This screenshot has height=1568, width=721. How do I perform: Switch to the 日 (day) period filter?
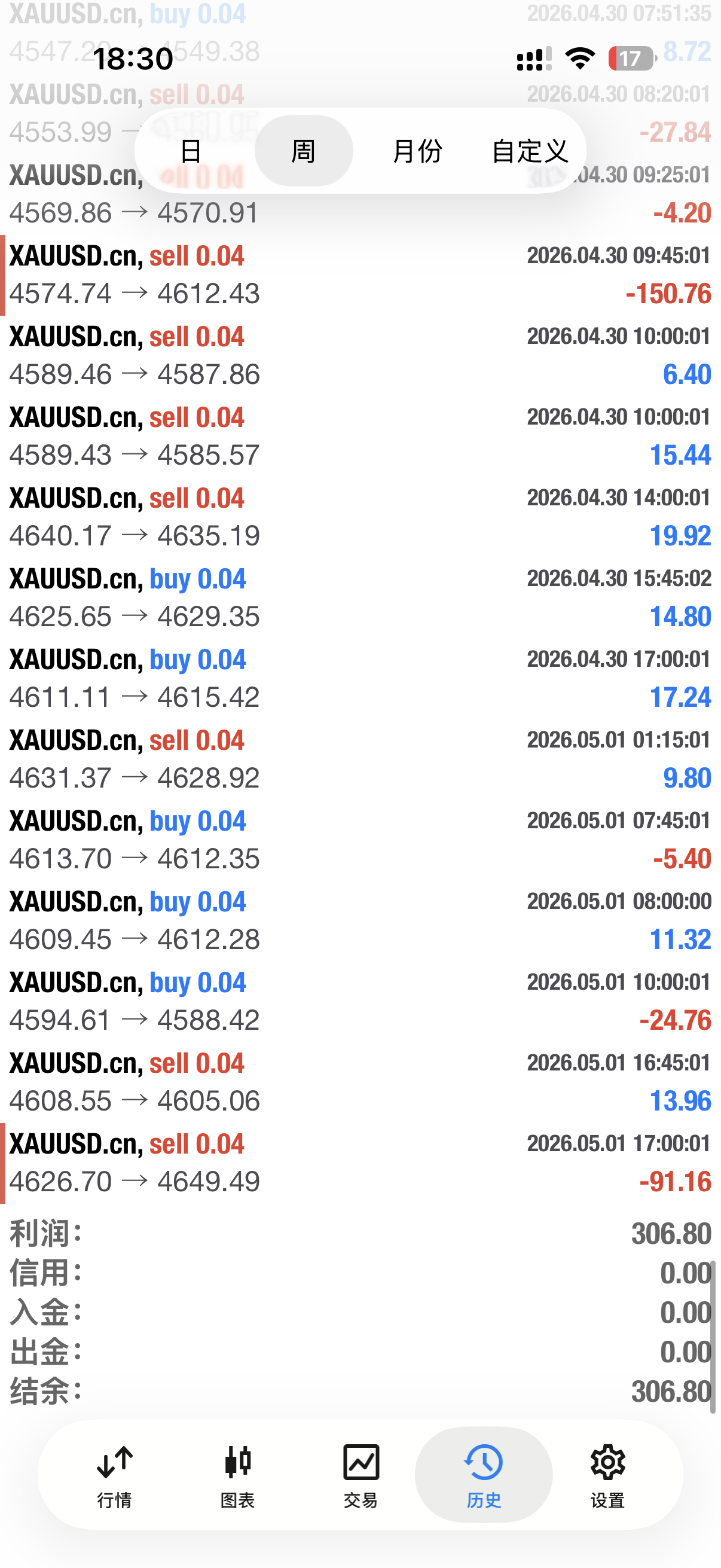(x=191, y=150)
